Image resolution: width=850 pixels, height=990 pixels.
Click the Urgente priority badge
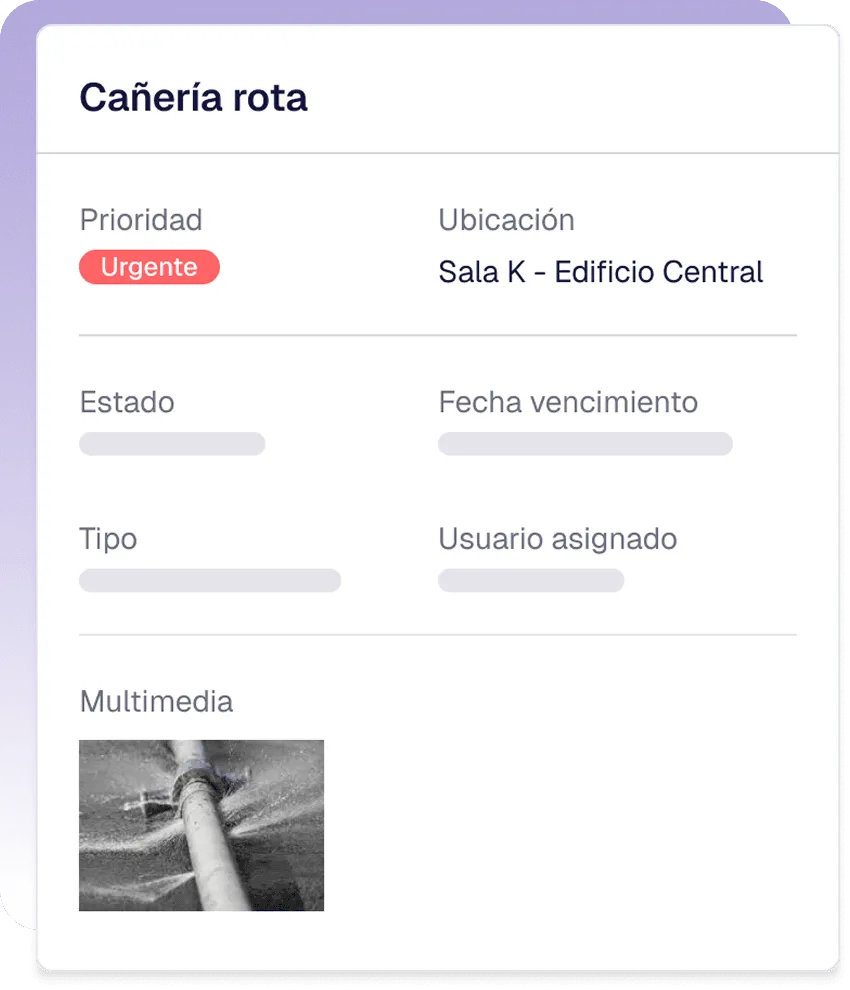coord(149,267)
